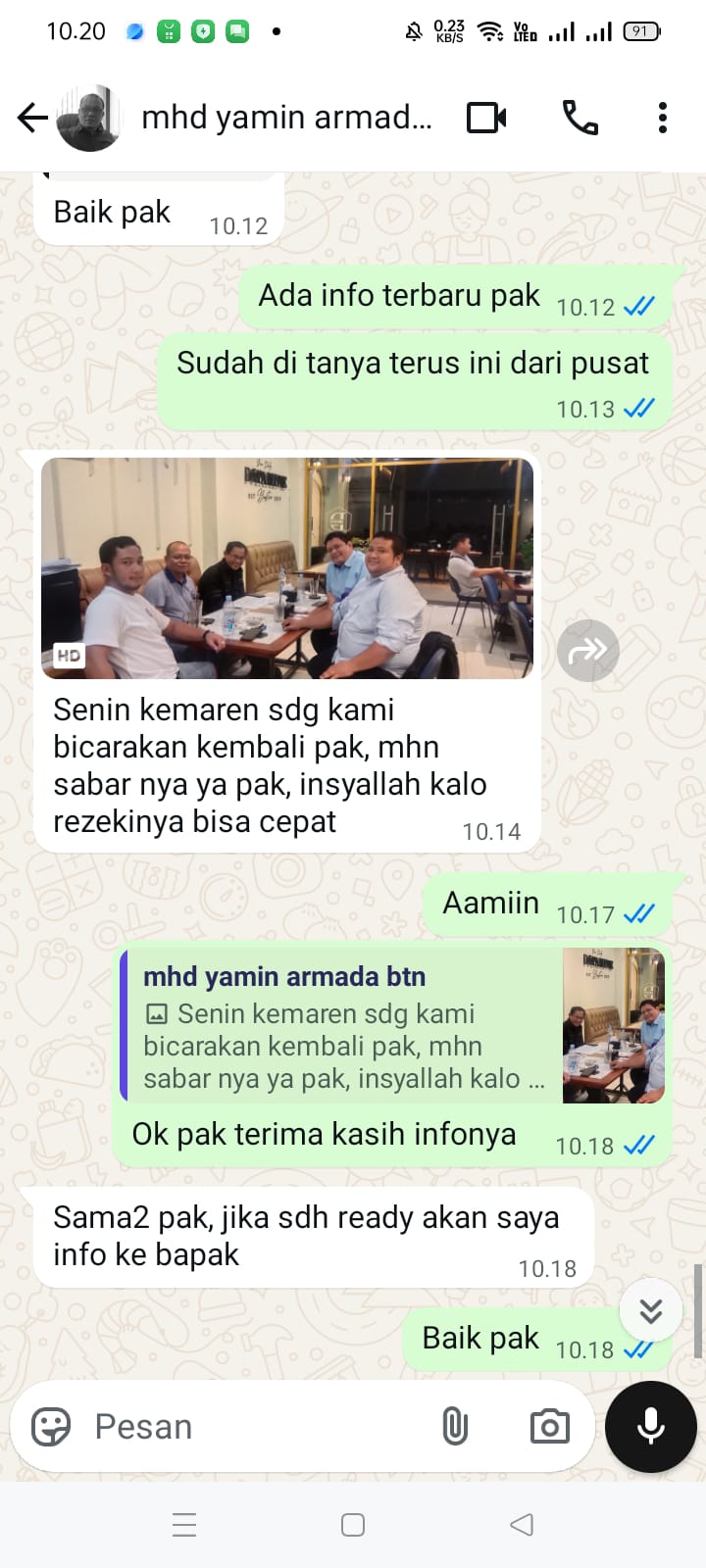Go back to the chat list
706x1568 pixels.
pyautogui.click(x=32, y=118)
